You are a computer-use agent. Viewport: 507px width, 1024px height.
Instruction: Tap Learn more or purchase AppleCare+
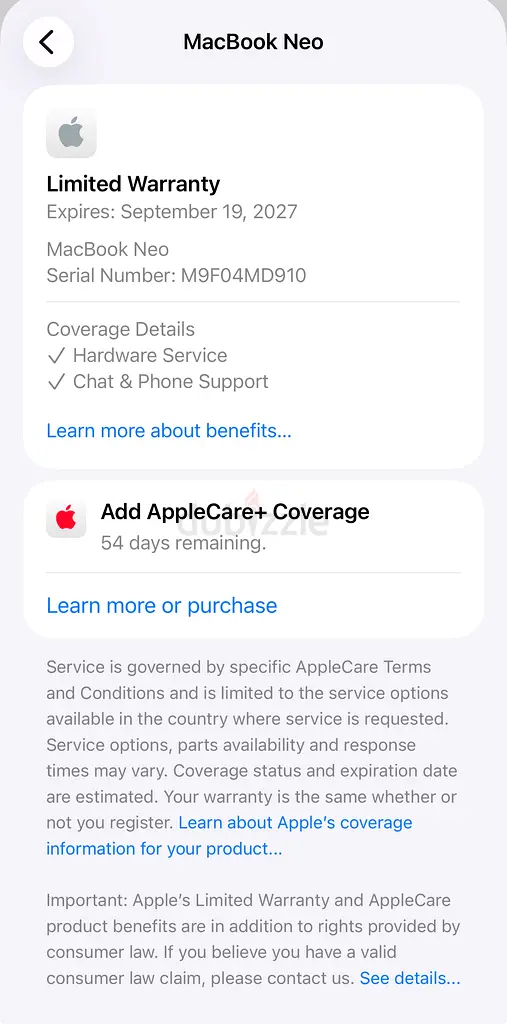tap(161, 605)
